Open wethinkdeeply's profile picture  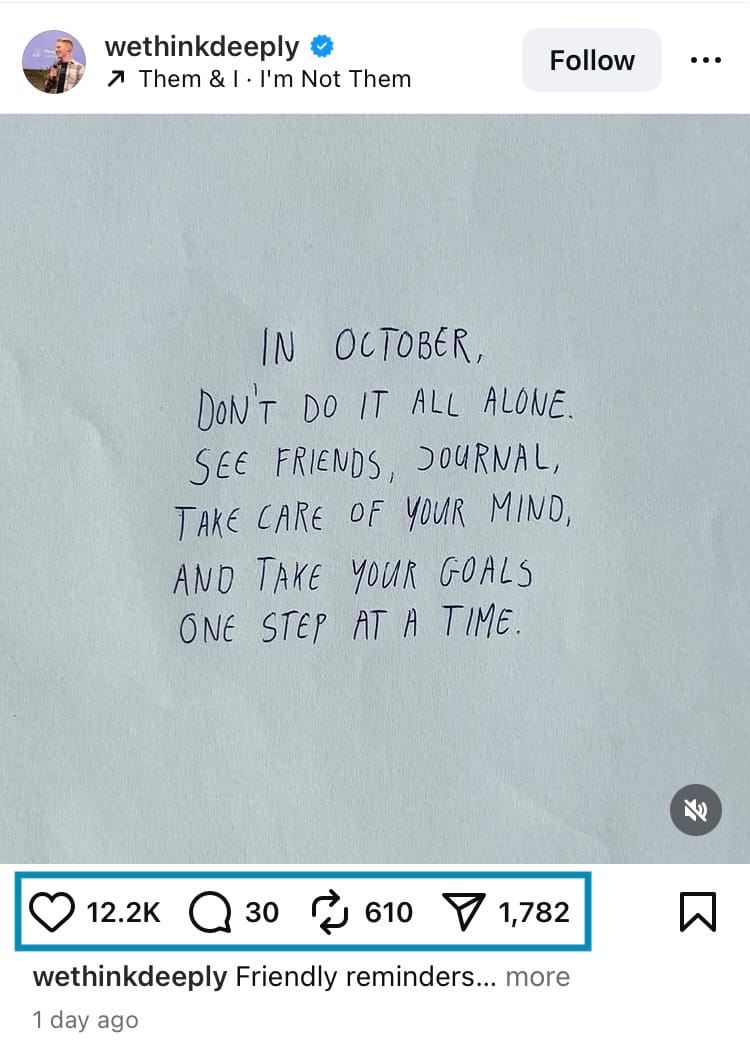(54, 61)
